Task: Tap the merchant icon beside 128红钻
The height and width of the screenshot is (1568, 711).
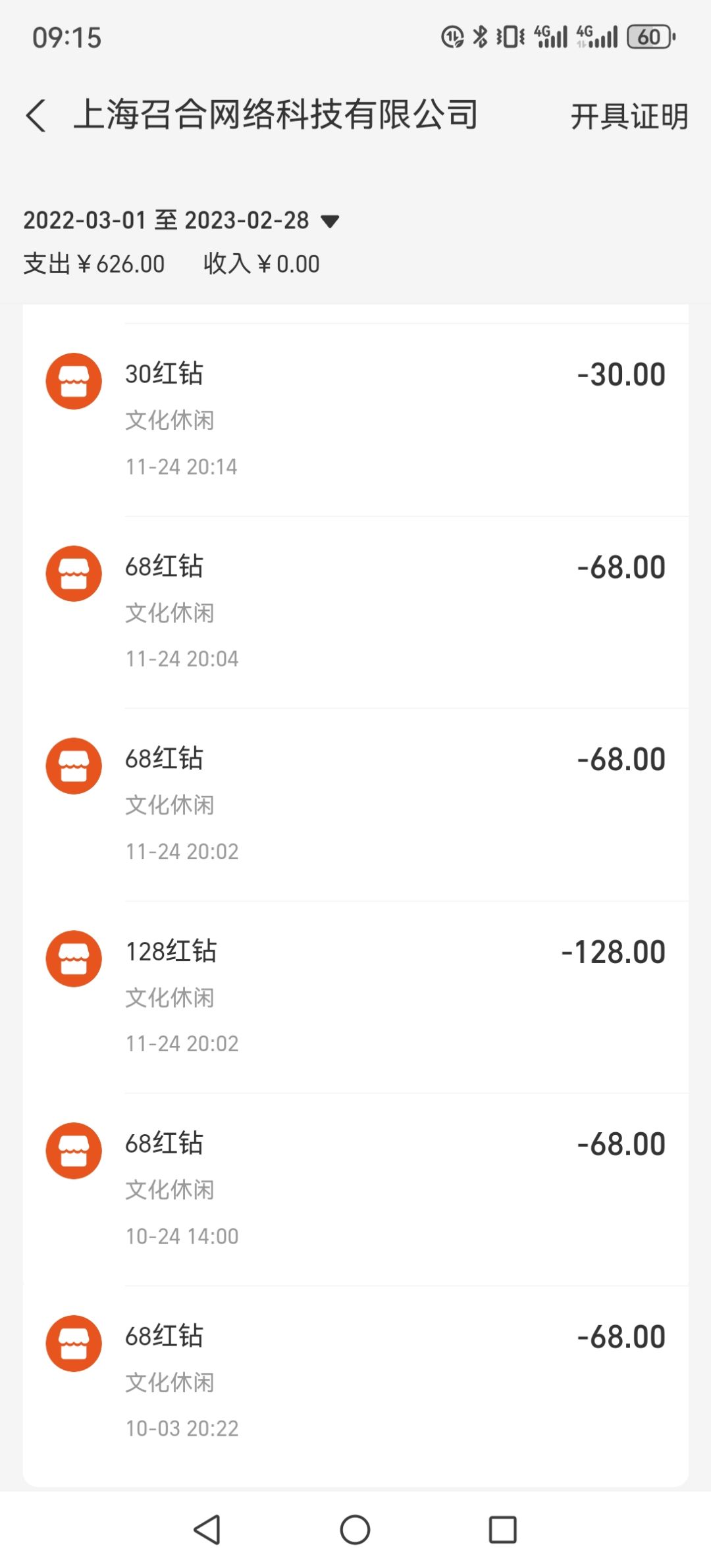Action: coord(74,956)
